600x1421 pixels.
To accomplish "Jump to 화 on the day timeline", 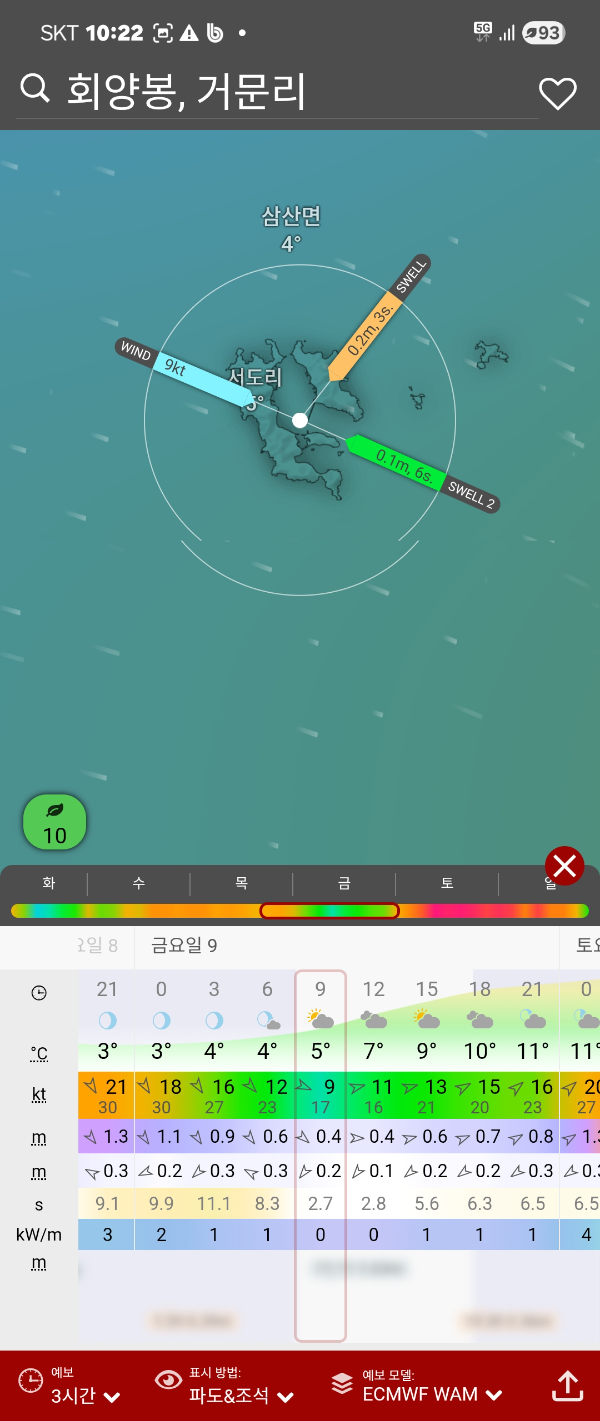I will click(48, 884).
